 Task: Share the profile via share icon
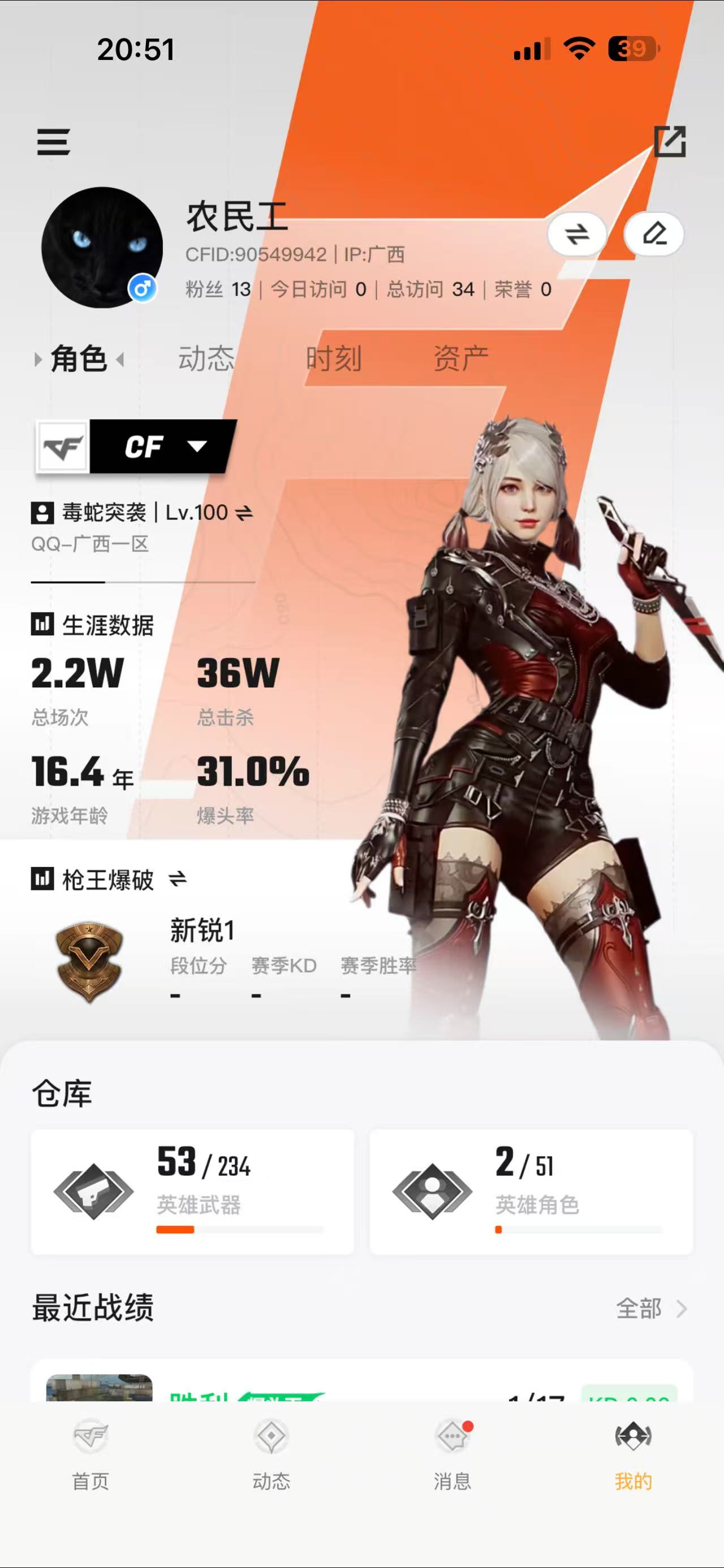(669, 141)
